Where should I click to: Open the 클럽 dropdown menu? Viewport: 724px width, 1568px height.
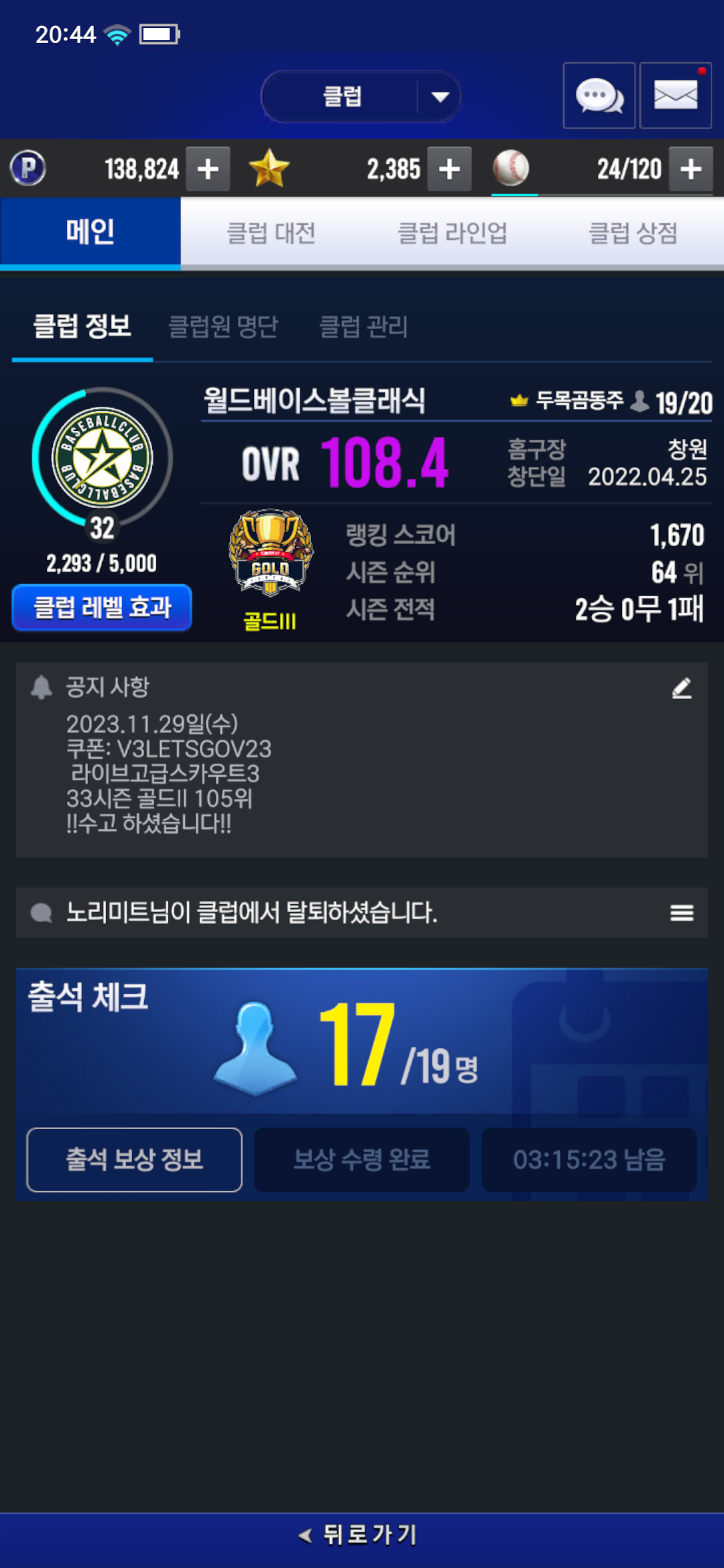coord(361,96)
